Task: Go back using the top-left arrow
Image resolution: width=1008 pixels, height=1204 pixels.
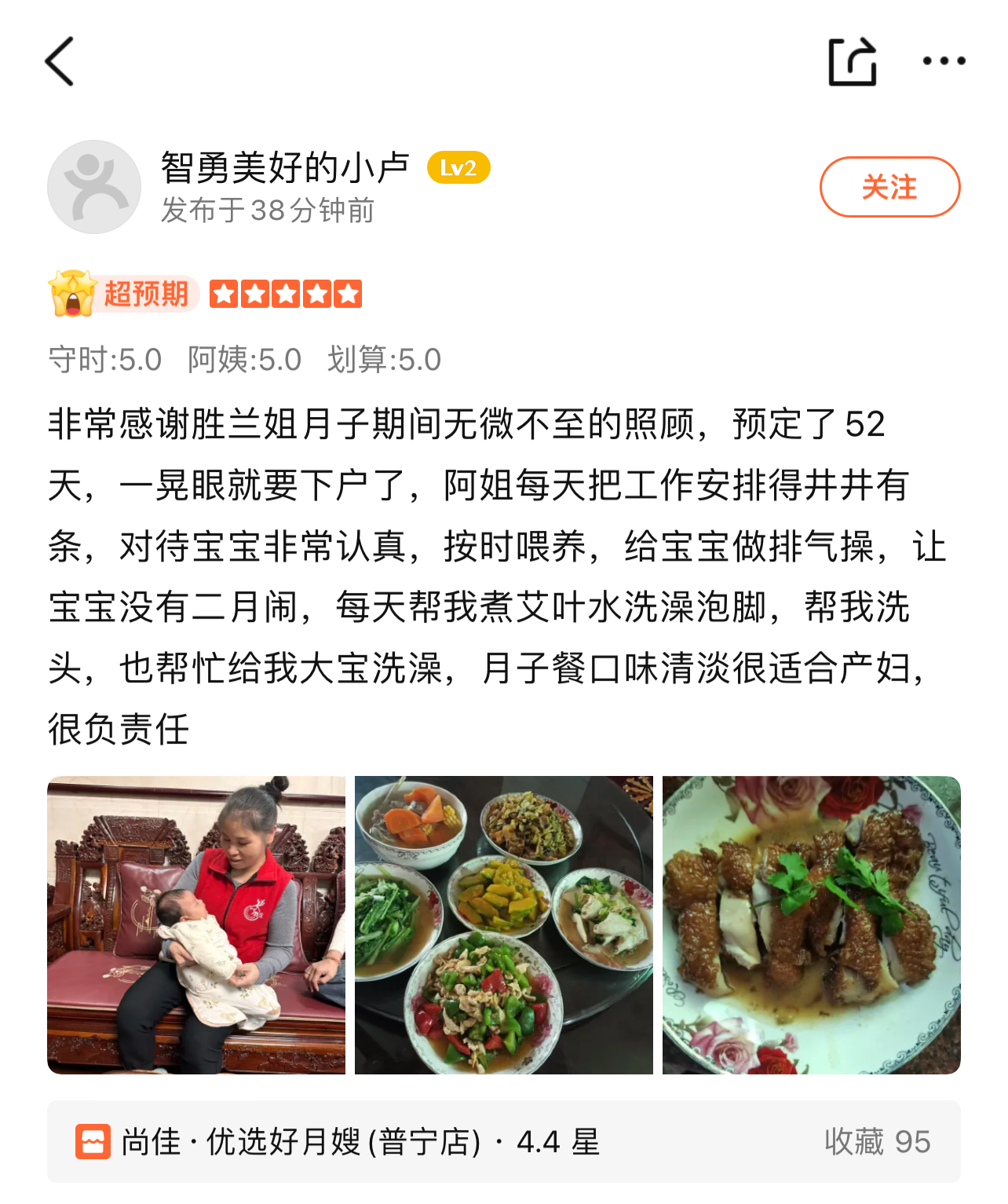Action: click(60, 61)
